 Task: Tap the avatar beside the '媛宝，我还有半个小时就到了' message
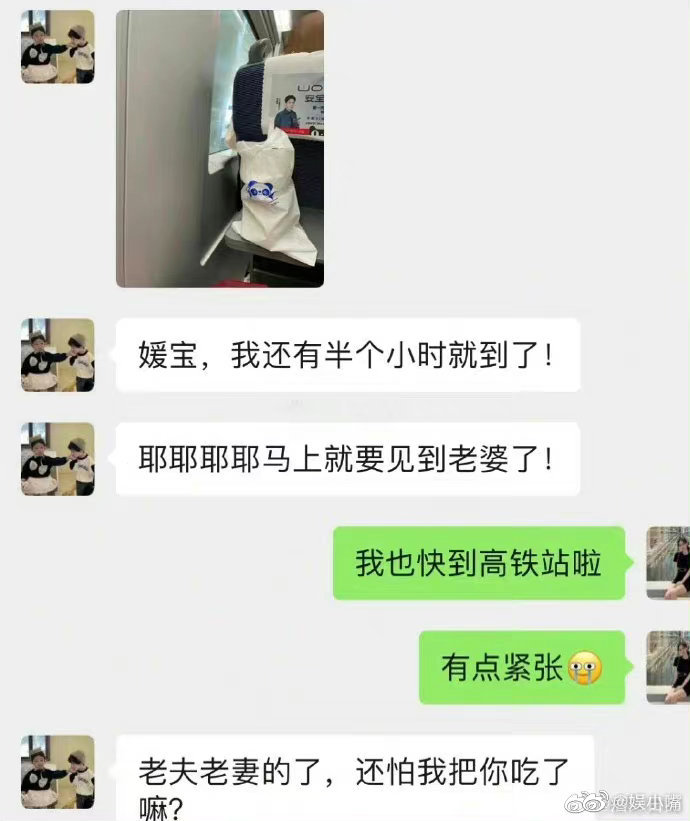(58, 355)
